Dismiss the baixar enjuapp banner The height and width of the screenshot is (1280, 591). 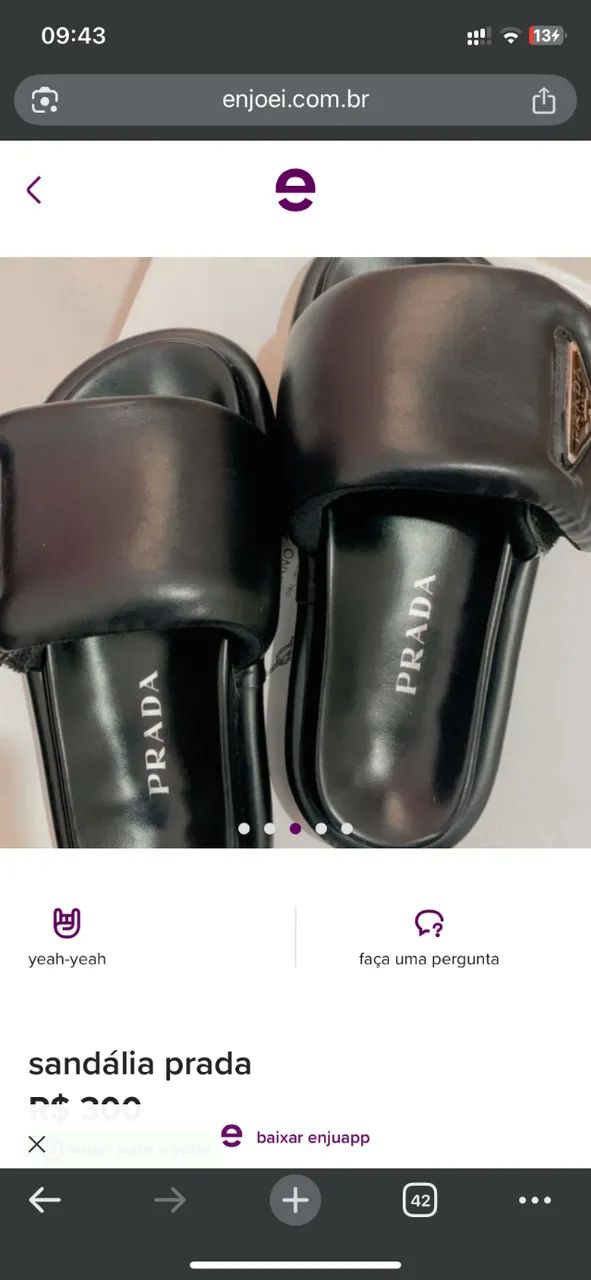pos(37,1144)
